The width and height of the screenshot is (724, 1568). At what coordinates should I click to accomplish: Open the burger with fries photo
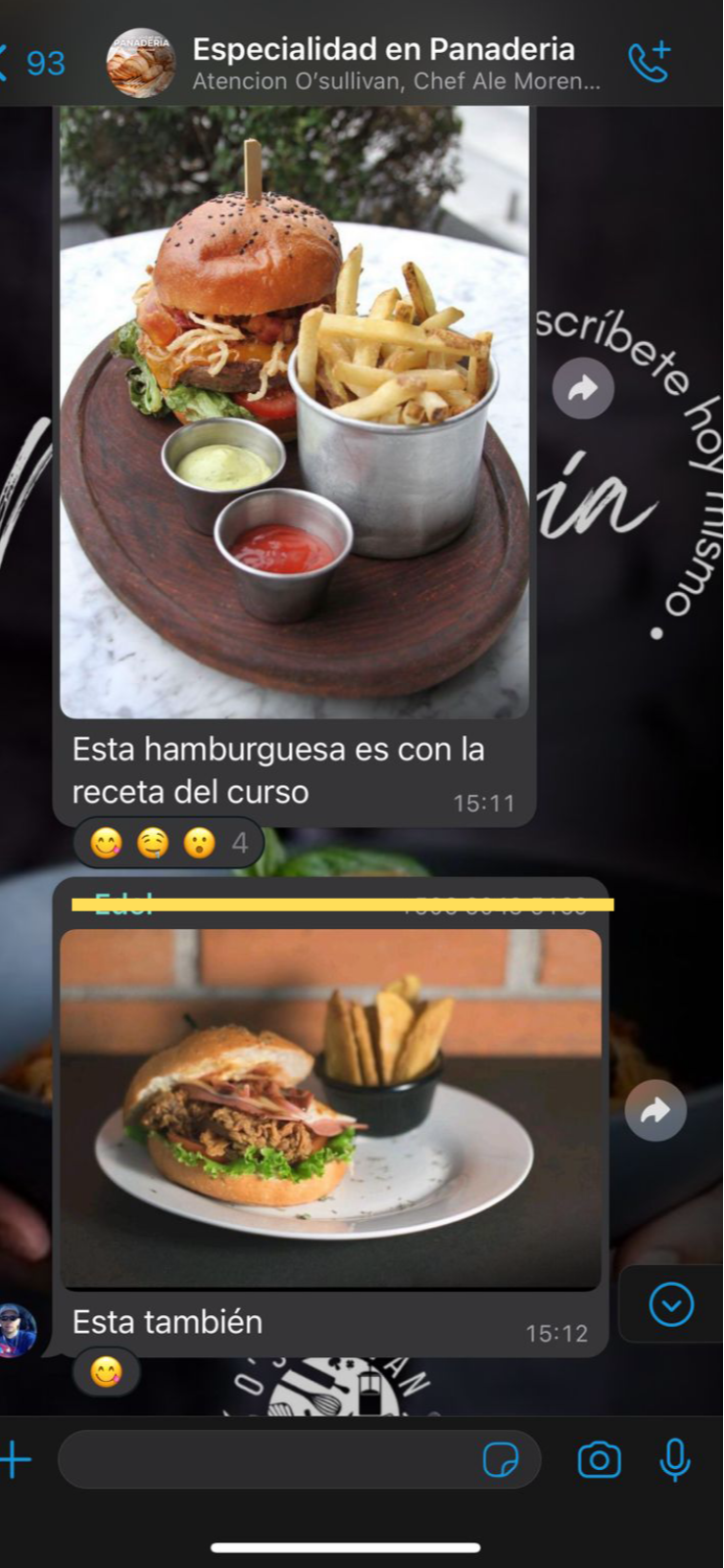(x=294, y=412)
